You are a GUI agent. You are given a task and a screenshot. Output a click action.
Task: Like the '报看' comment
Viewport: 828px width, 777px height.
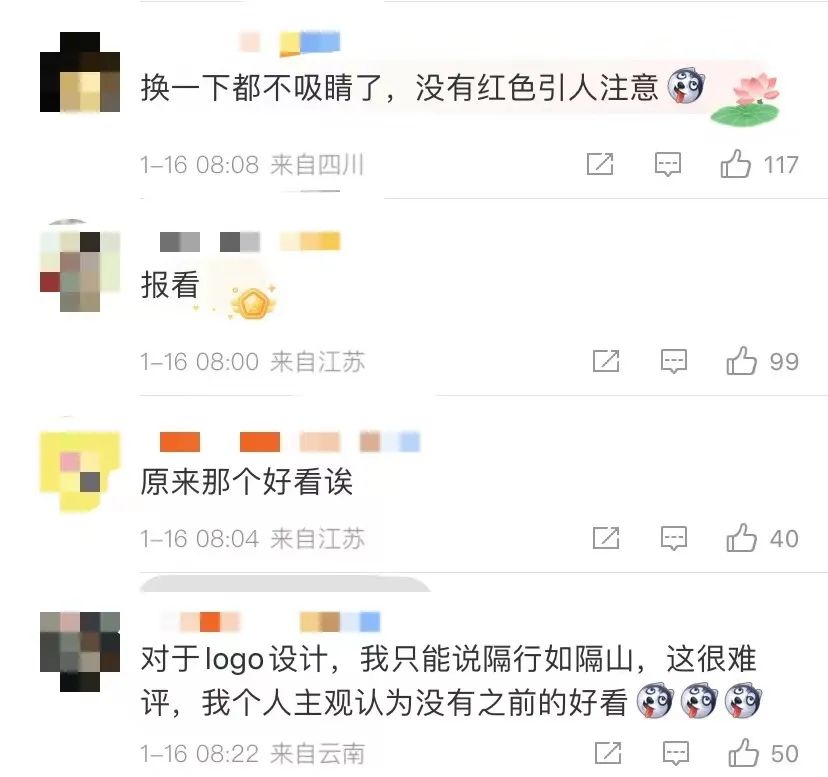pyautogui.click(x=742, y=361)
